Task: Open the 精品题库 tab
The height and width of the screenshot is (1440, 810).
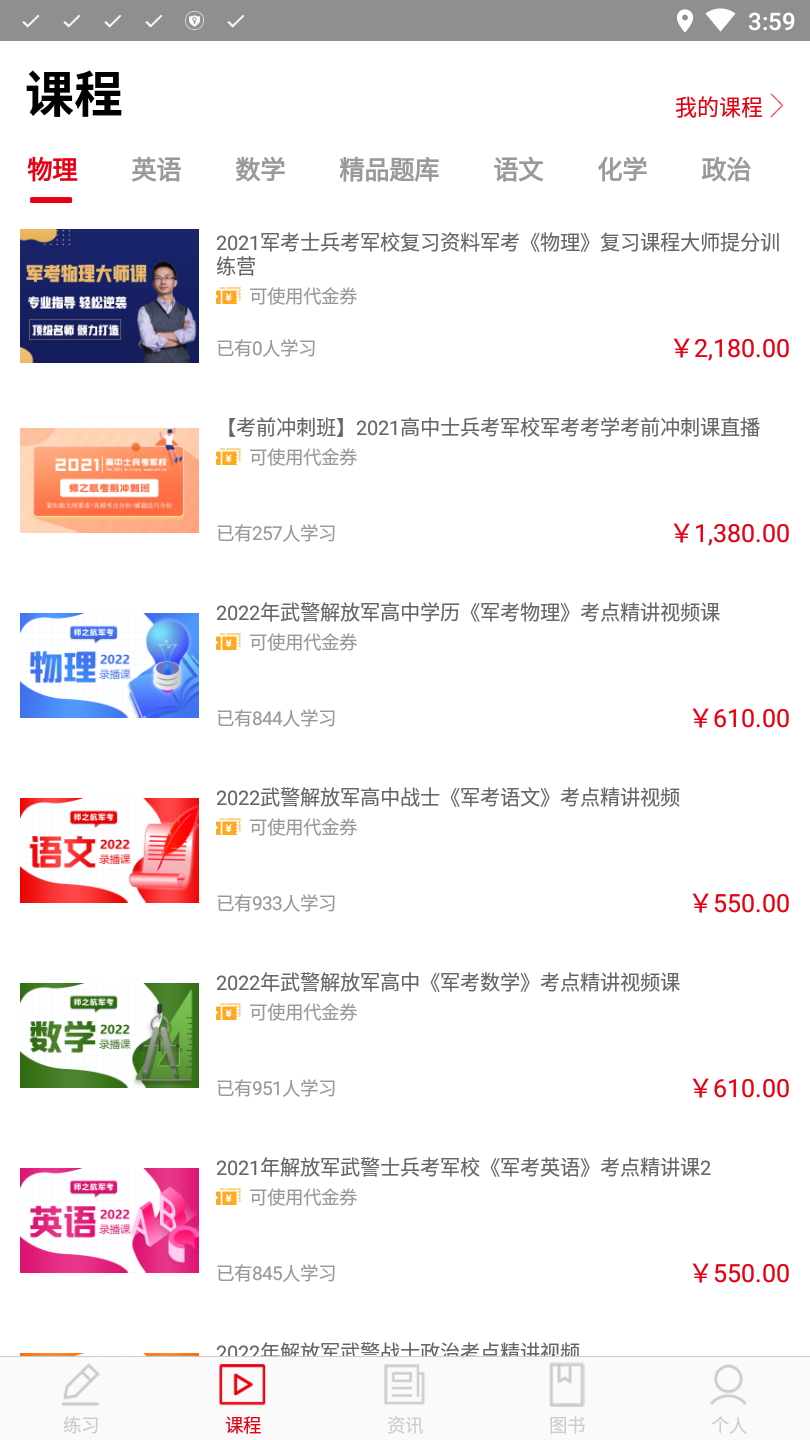Action: (389, 170)
